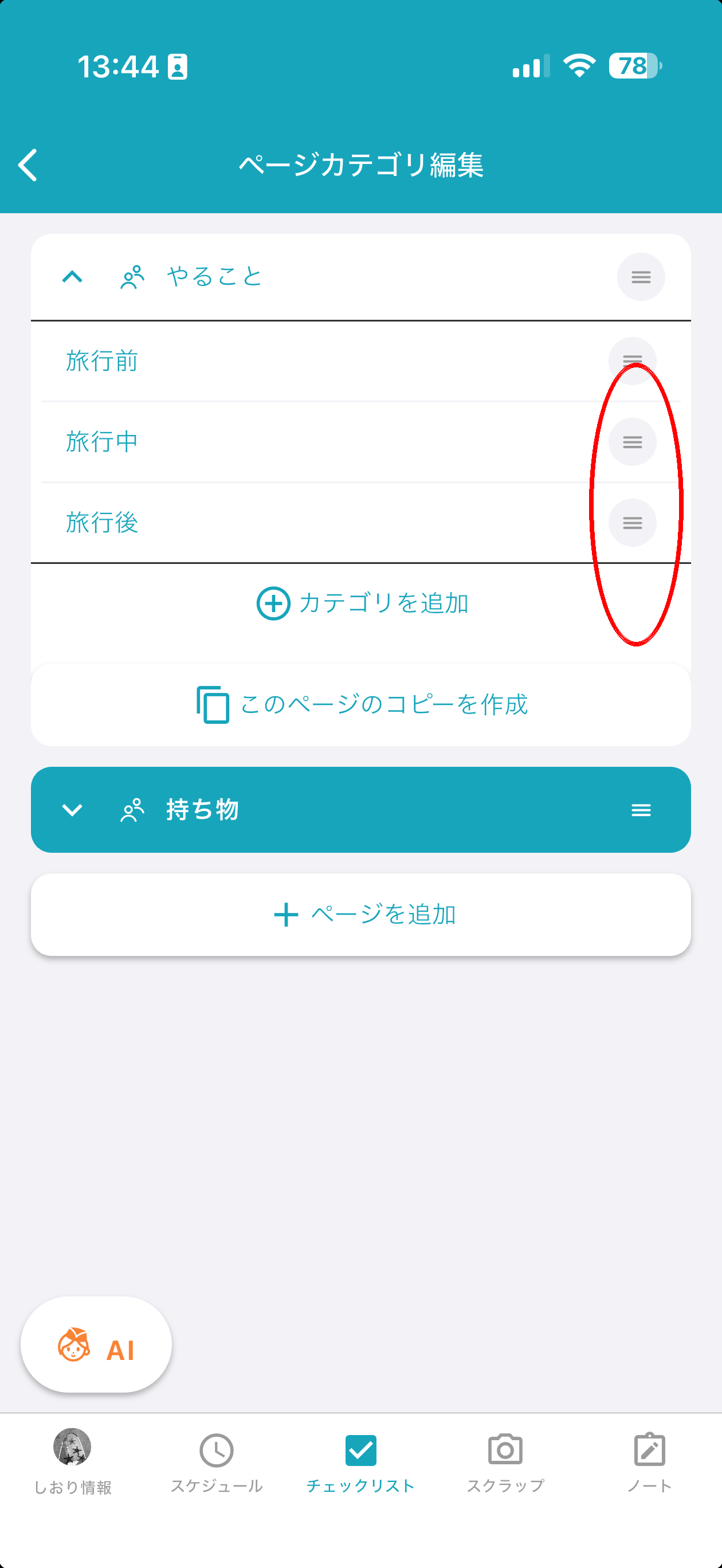
Task: Select the member icon next to やること
Action: 132,277
